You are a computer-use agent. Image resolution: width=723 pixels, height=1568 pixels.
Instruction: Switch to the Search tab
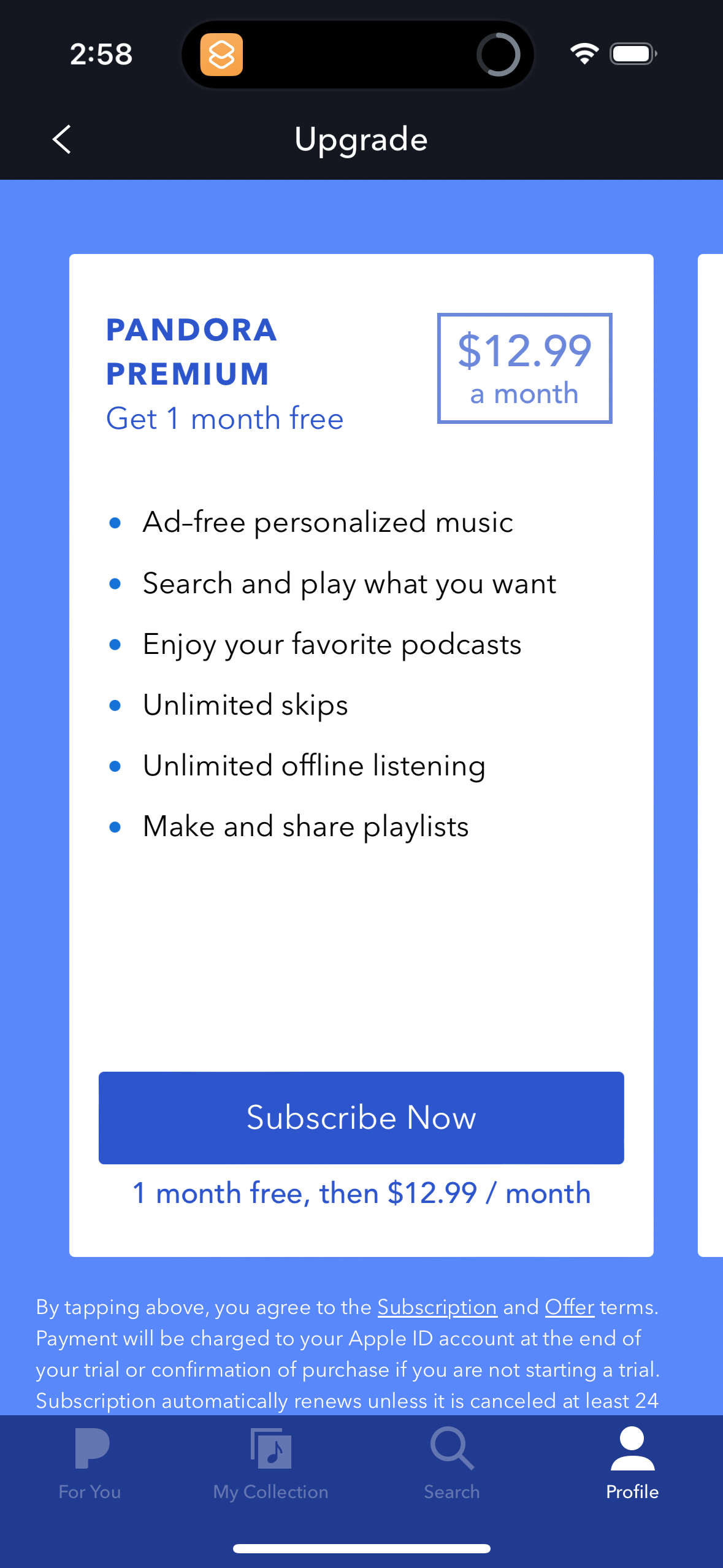pos(451,1466)
